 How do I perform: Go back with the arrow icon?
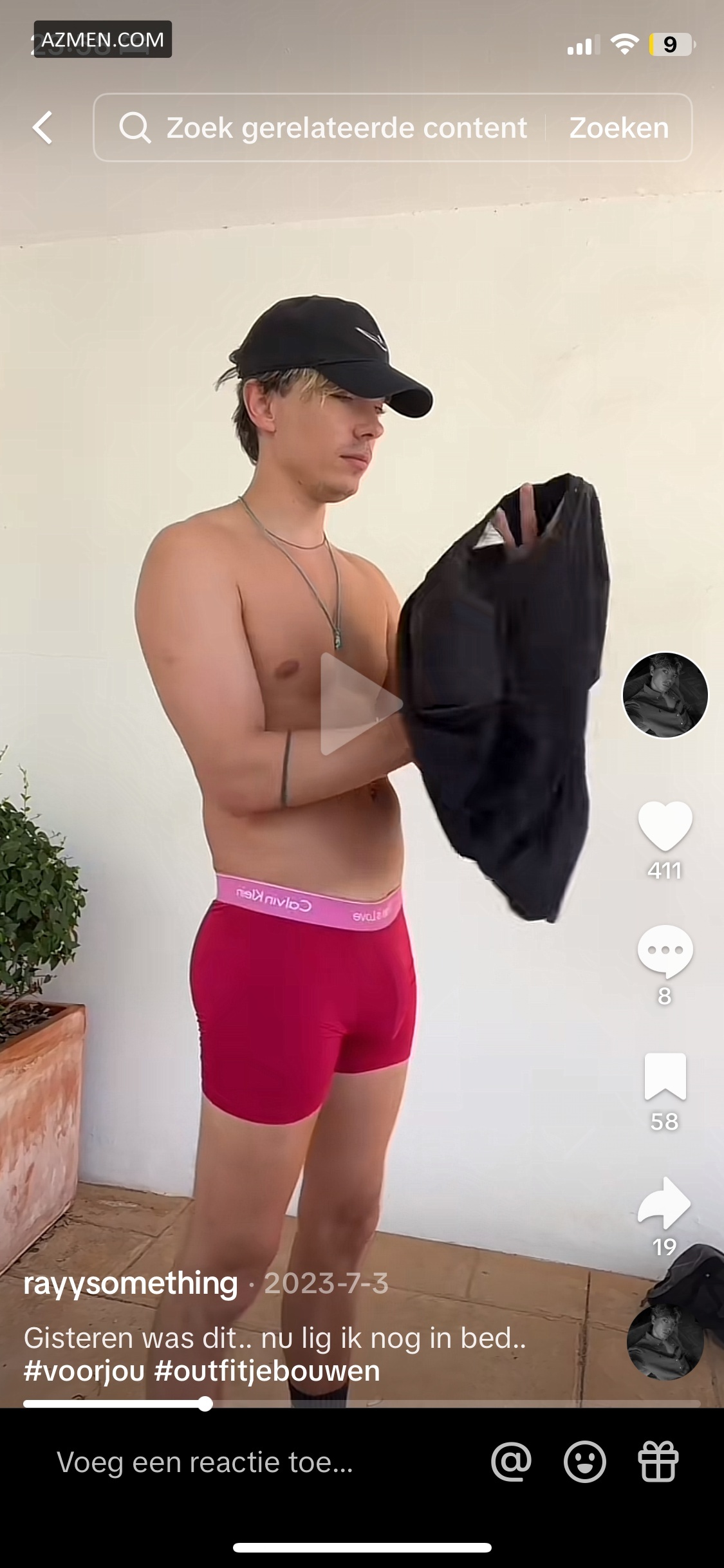43,127
